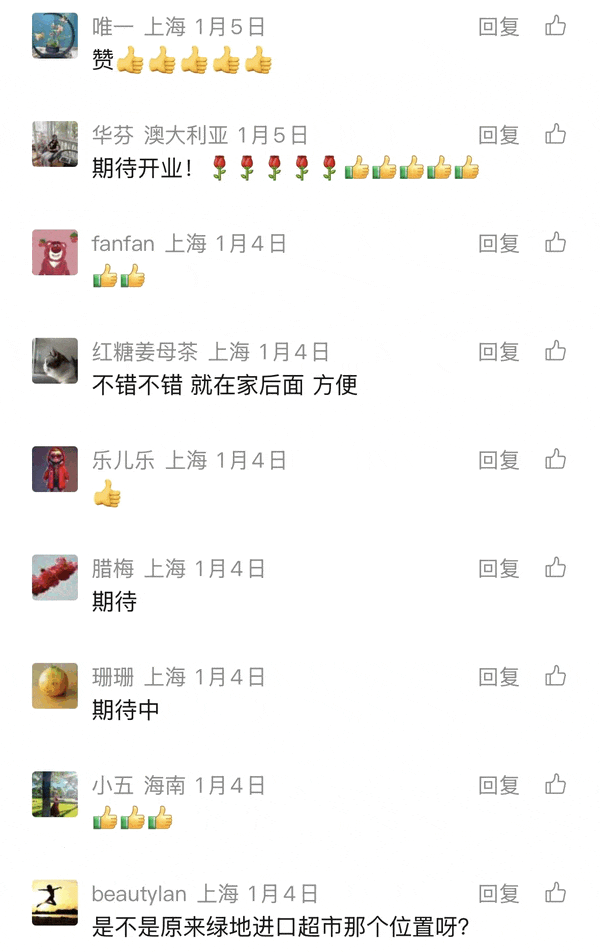Reply to 红糖姜母茶's comment

point(499,352)
